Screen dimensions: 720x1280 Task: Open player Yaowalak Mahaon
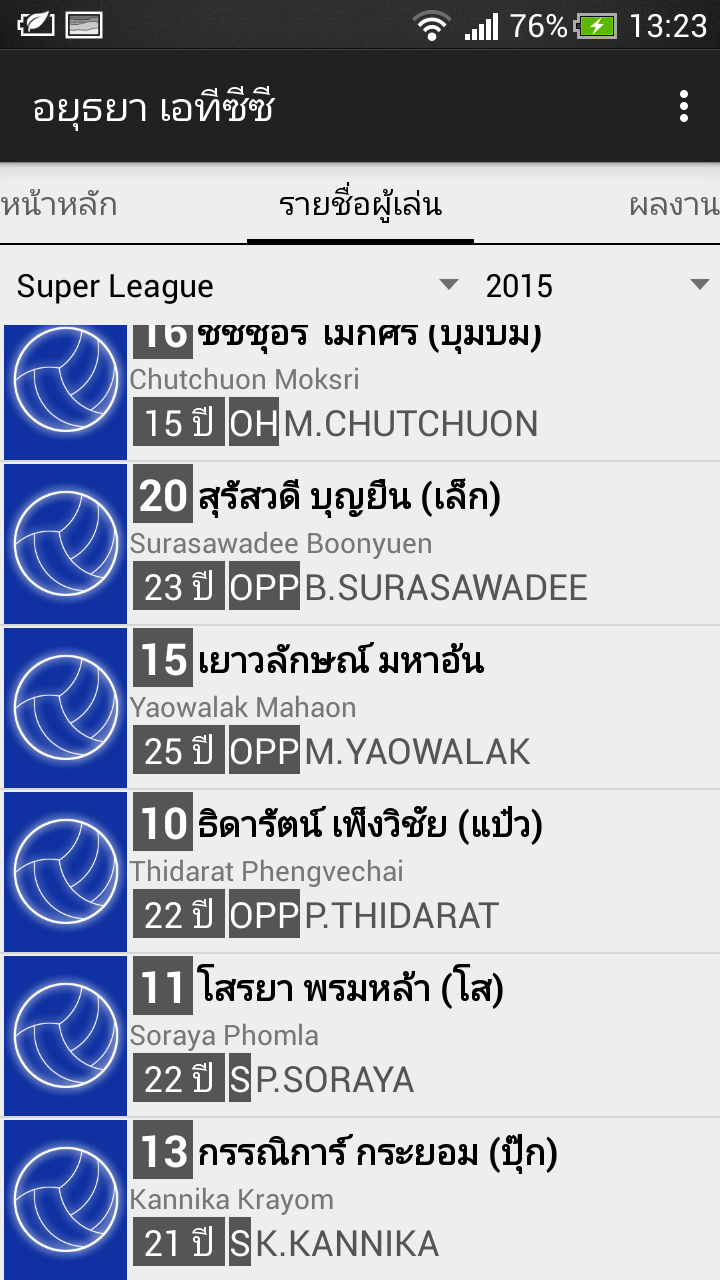pyautogui.click(x=360, y=708)
